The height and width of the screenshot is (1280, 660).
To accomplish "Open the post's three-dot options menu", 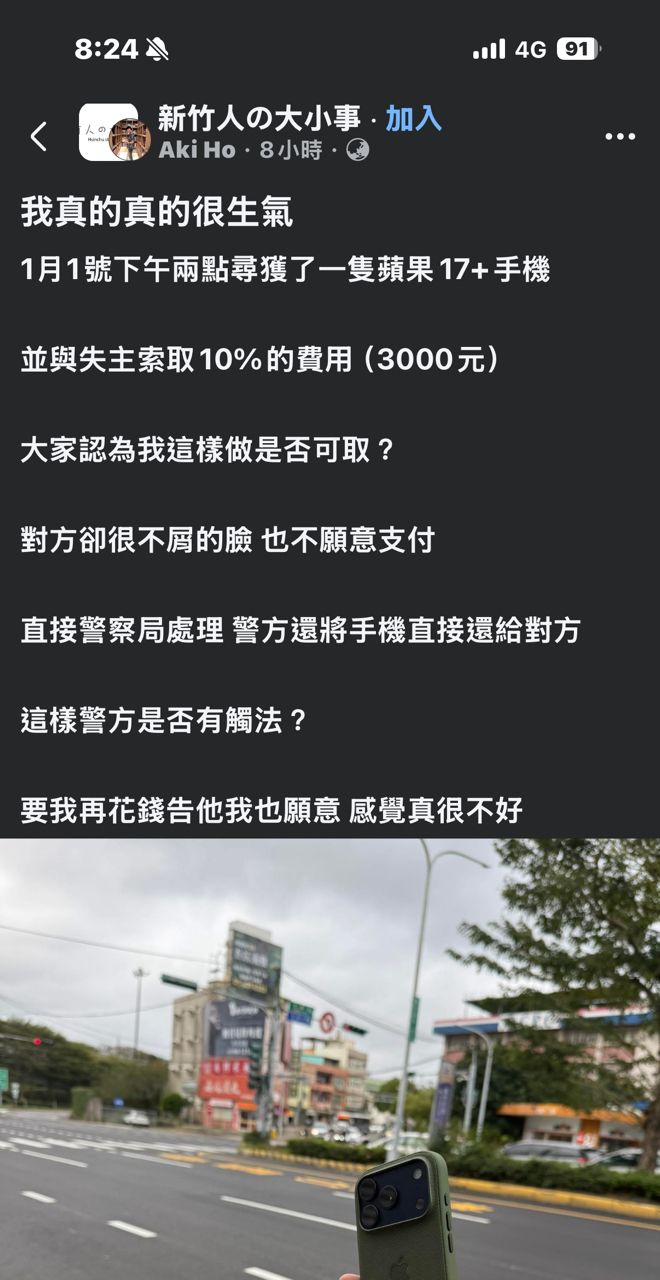I will click(620, 137).
